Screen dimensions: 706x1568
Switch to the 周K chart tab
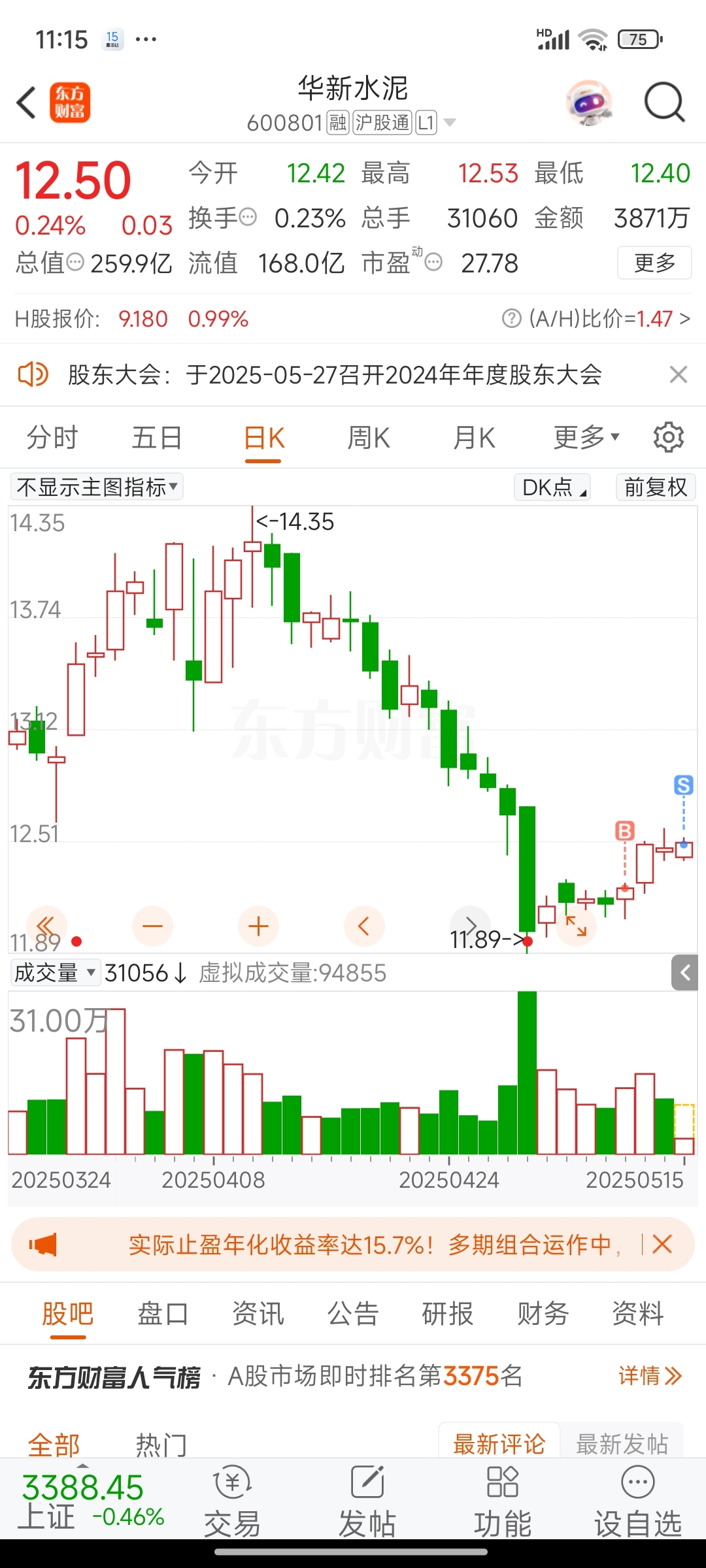[369, 437]
